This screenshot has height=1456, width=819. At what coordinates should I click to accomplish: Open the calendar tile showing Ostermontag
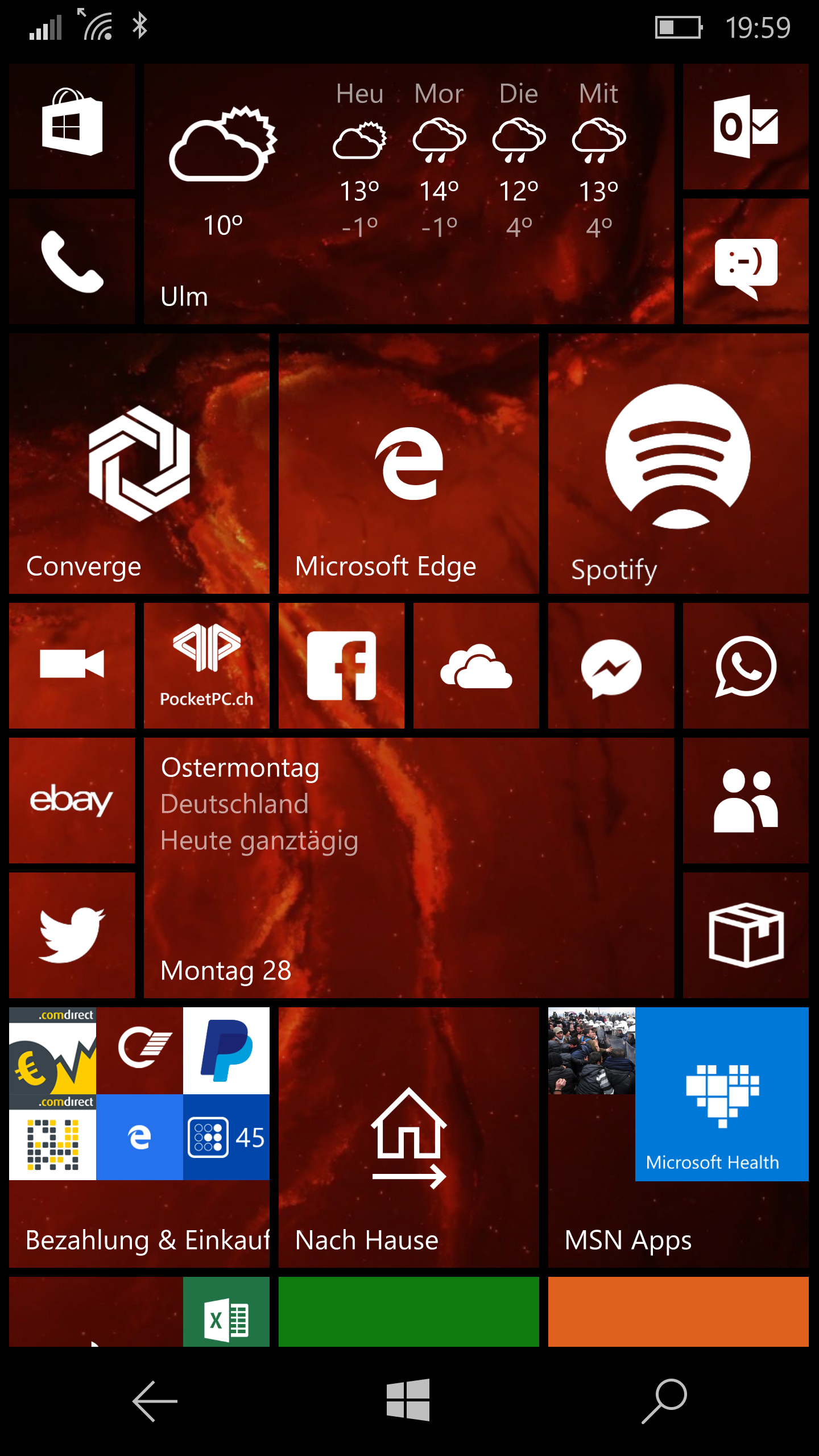pos(408,868)
